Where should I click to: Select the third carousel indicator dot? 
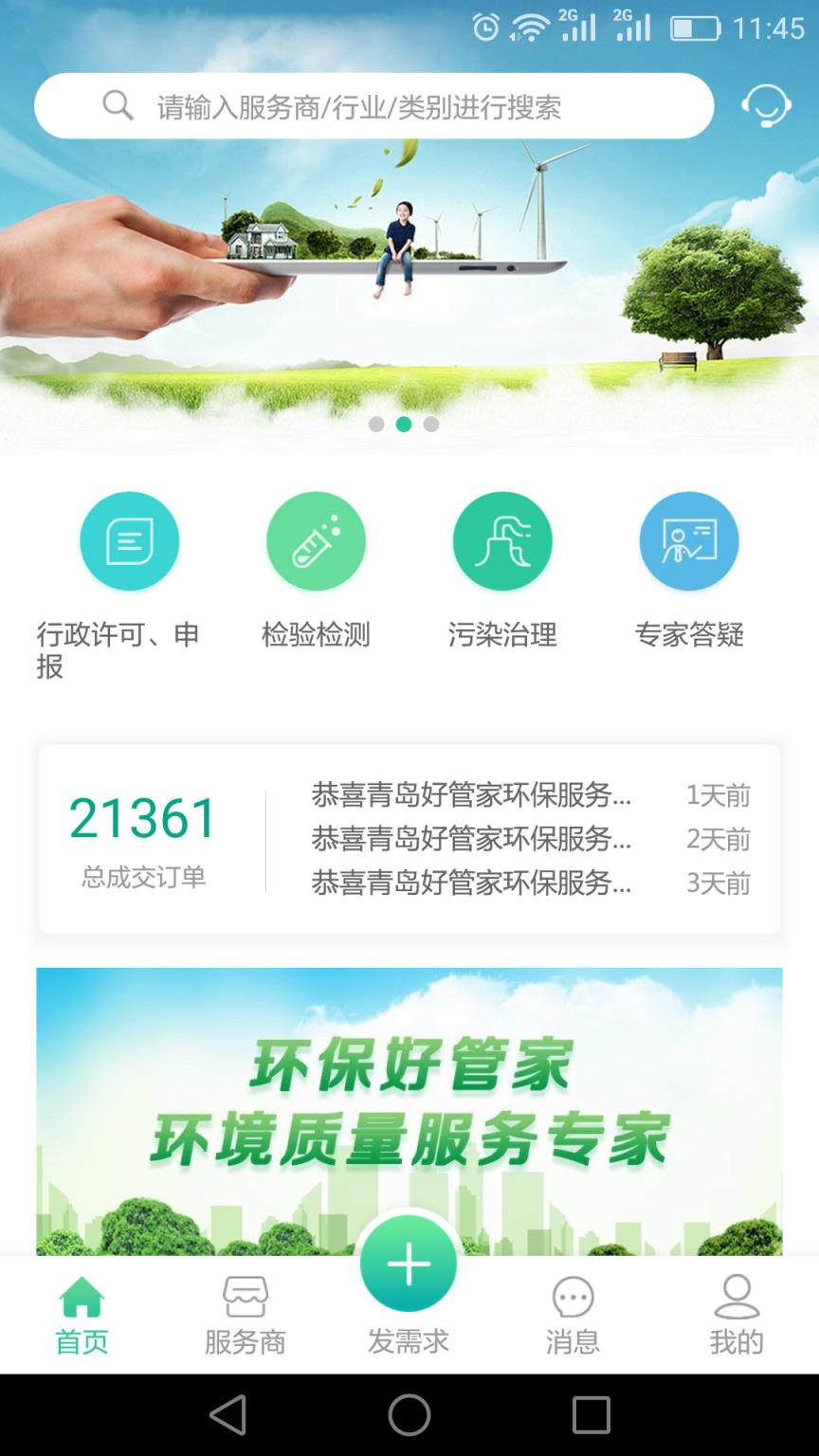pyautogui.click(x=431, y=425)
